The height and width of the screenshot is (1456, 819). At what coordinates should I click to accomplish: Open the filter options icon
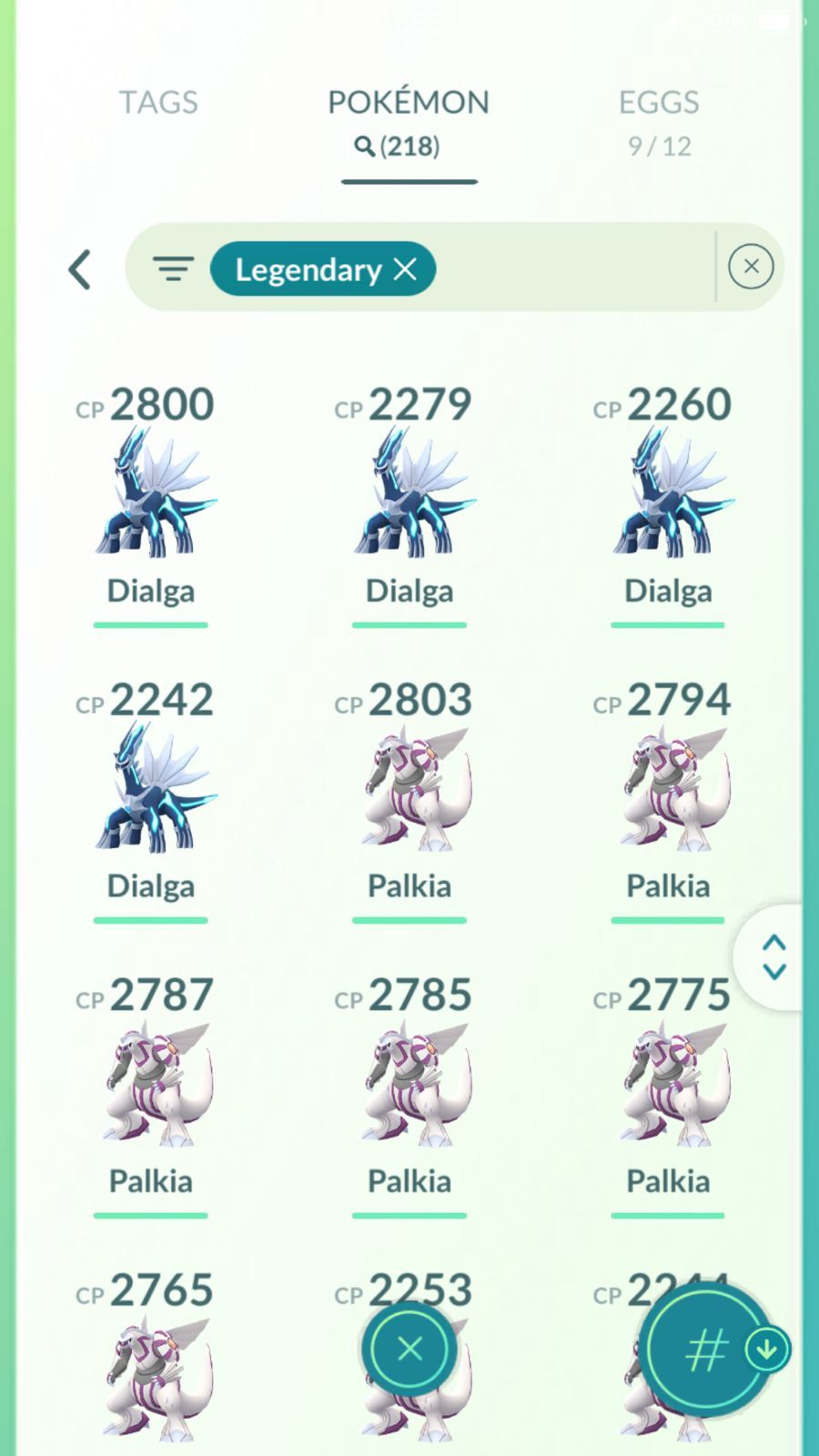173,268
